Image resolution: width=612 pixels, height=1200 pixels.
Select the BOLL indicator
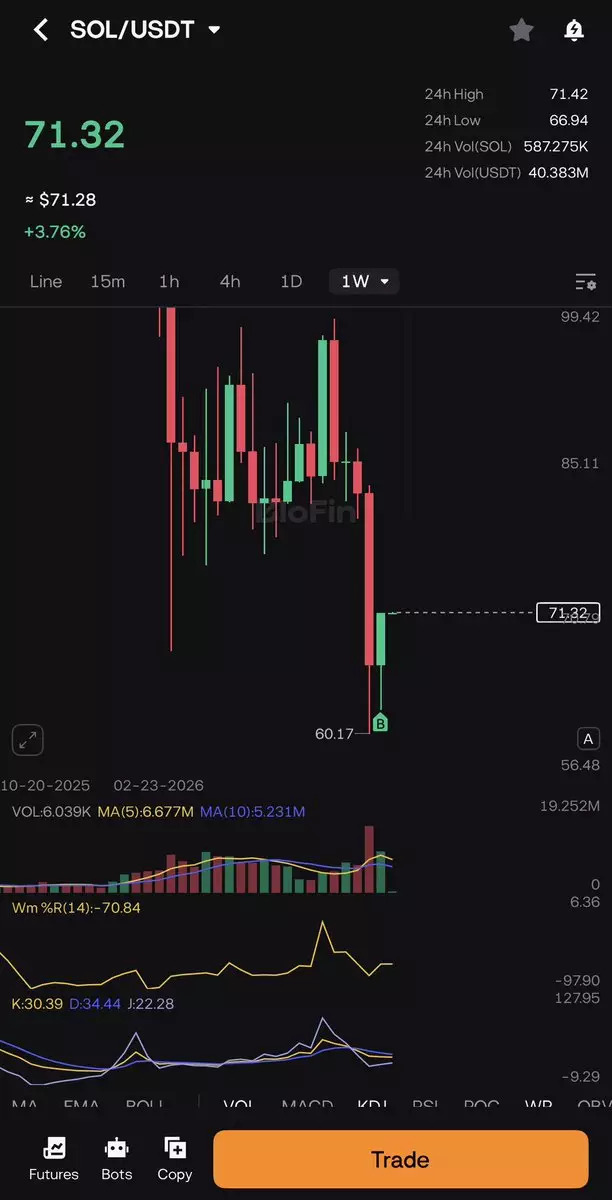[x=145, y=1104]
